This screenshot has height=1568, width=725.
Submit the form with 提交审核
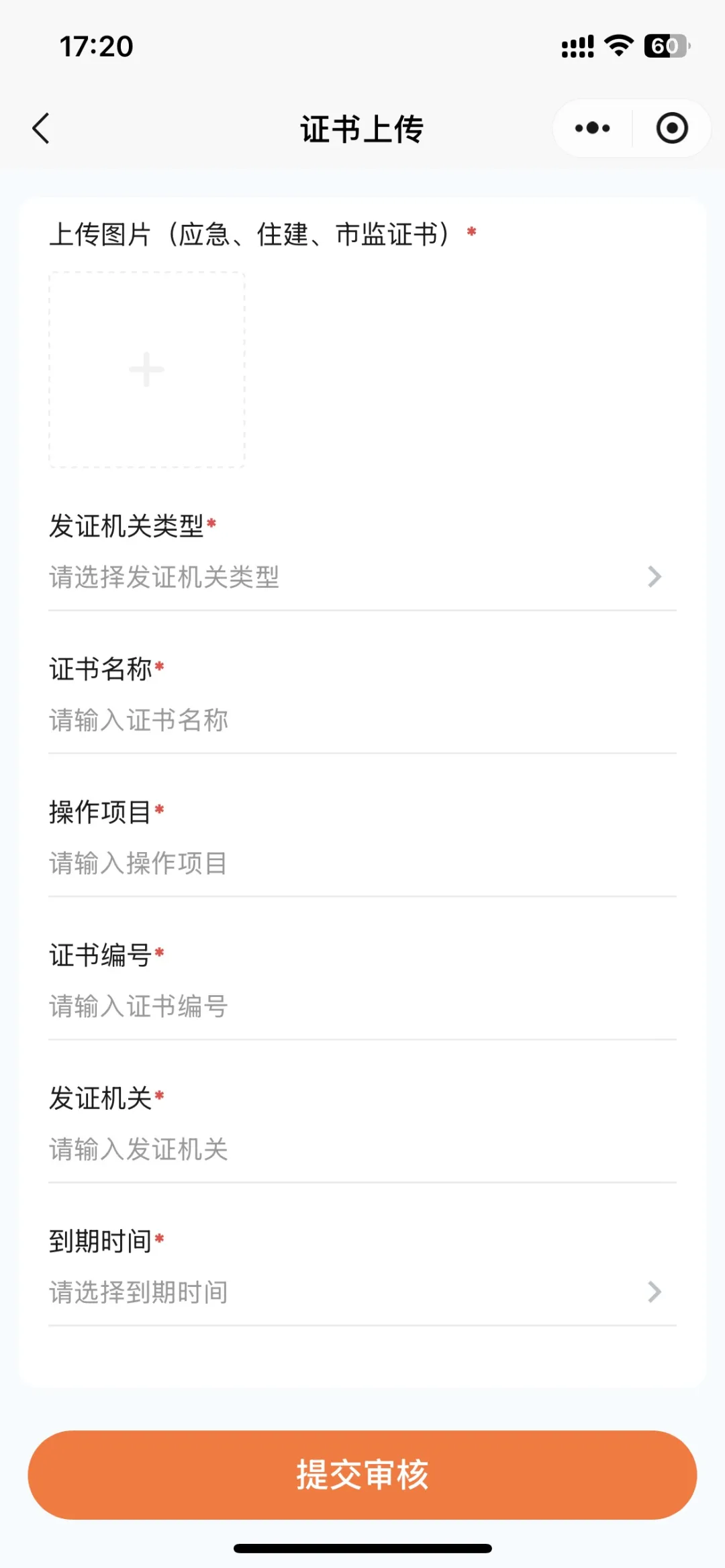[362, 1475]
